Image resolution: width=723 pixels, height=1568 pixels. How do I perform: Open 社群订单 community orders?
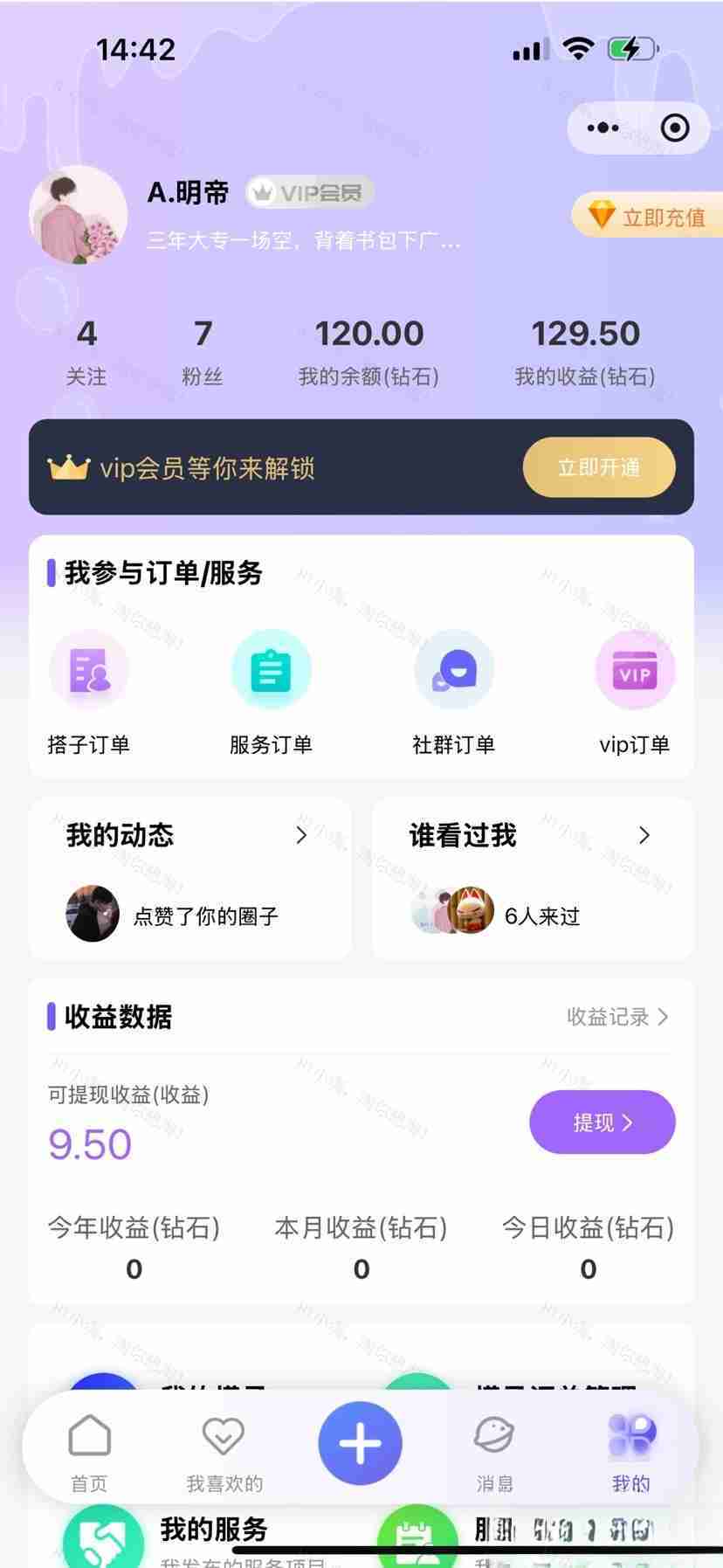[453, 691]
